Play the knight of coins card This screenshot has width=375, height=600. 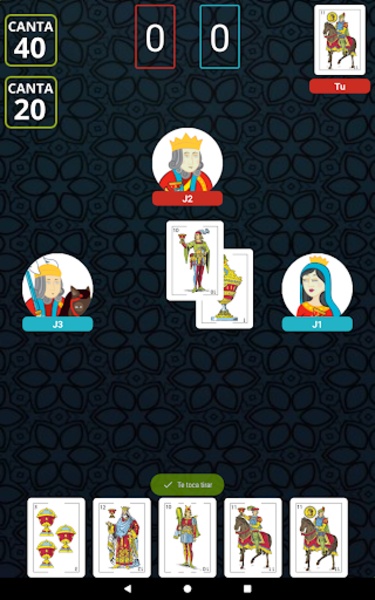(x=319, y=537)
